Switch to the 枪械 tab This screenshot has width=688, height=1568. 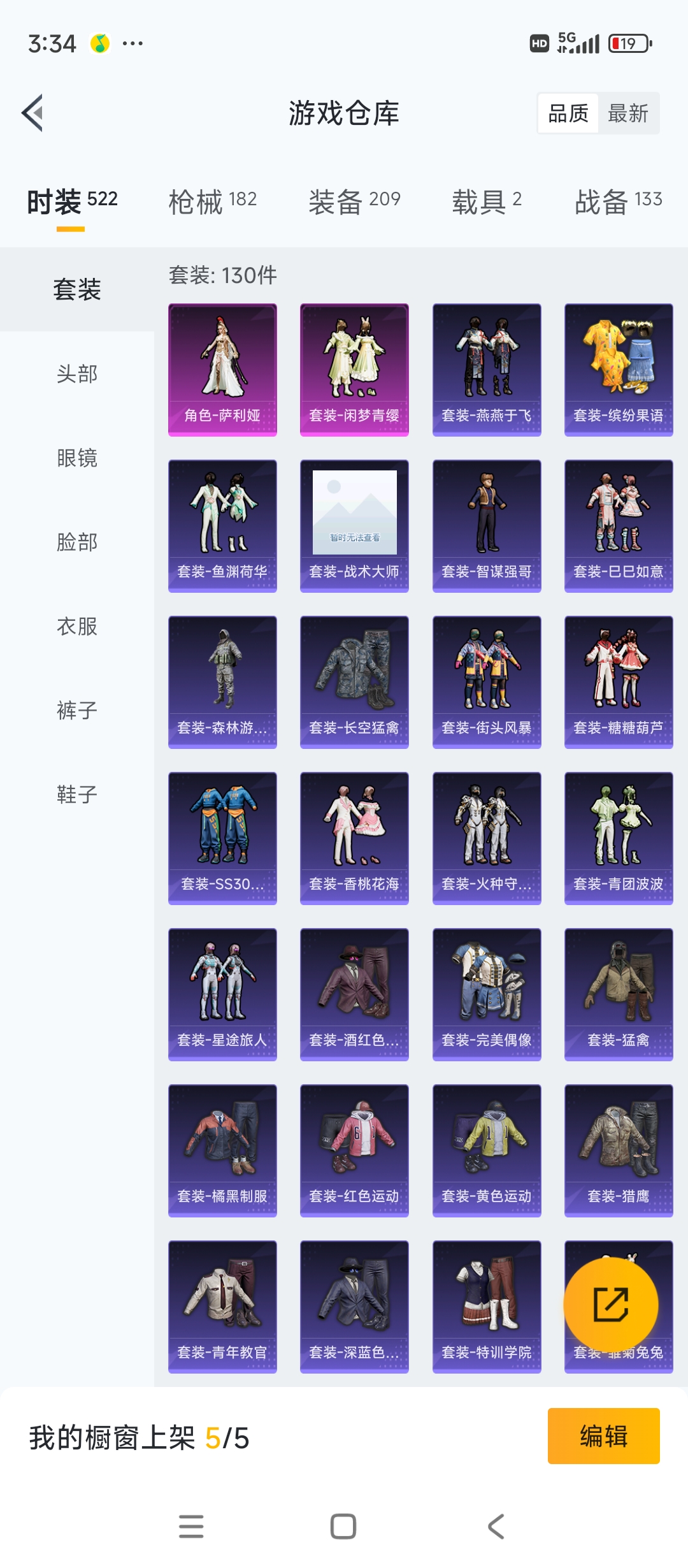tap(212, 201)
